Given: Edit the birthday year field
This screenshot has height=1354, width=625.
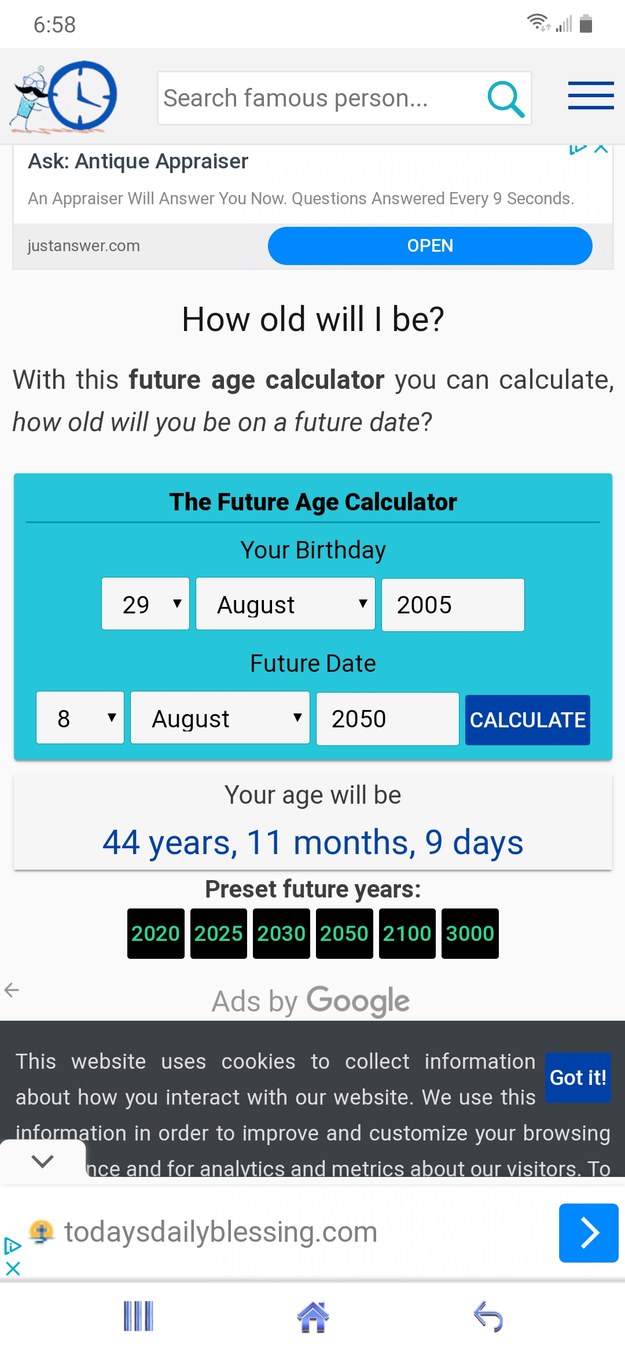Looking at the screenshot, I should [452, 605].
